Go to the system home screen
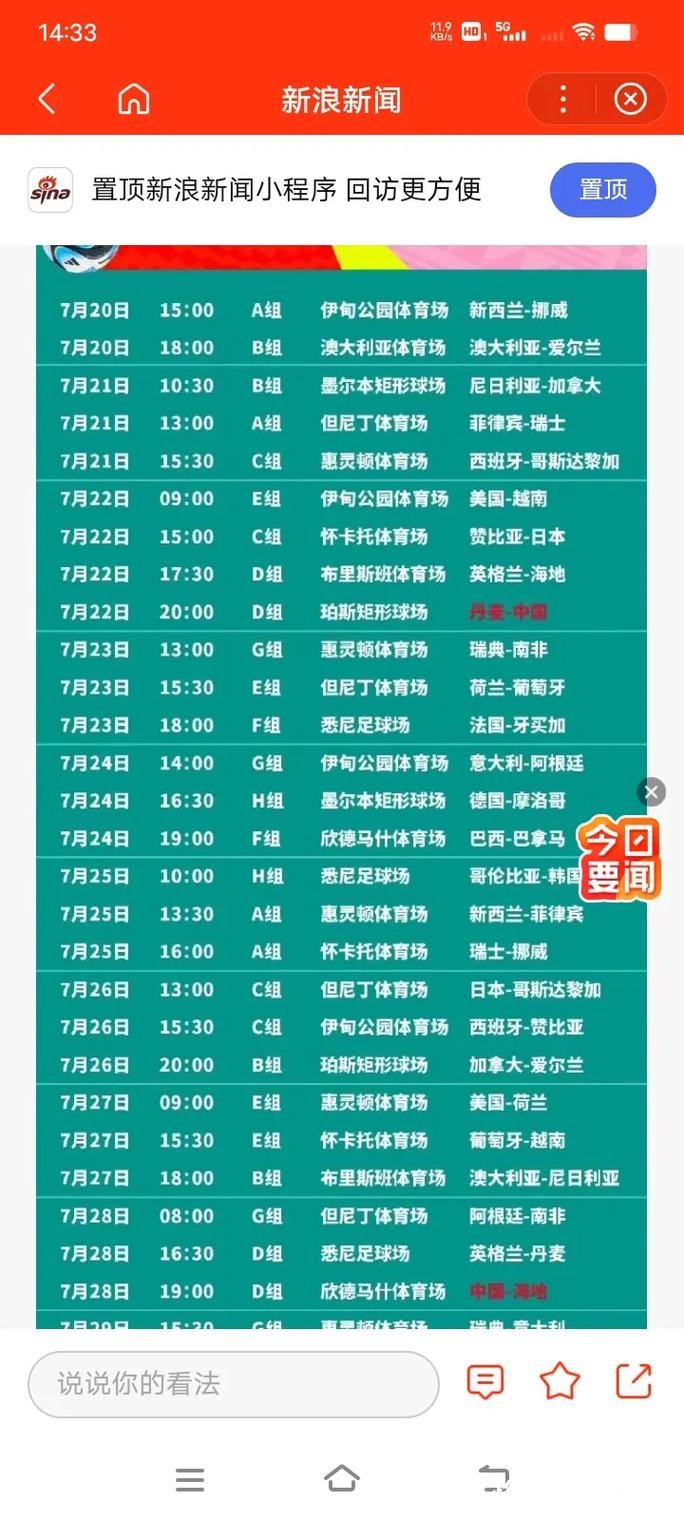The image size is (684, 1520). [x=342, y=1478]
